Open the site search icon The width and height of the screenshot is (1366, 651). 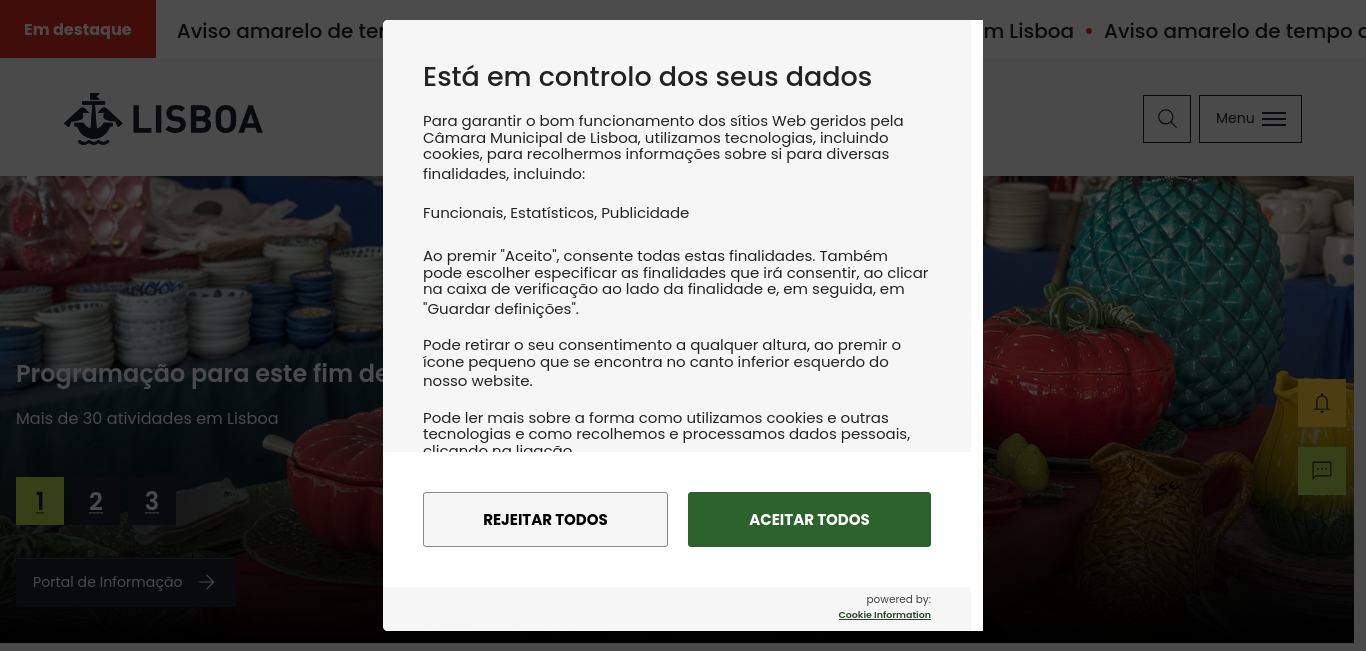point(1167,119)
